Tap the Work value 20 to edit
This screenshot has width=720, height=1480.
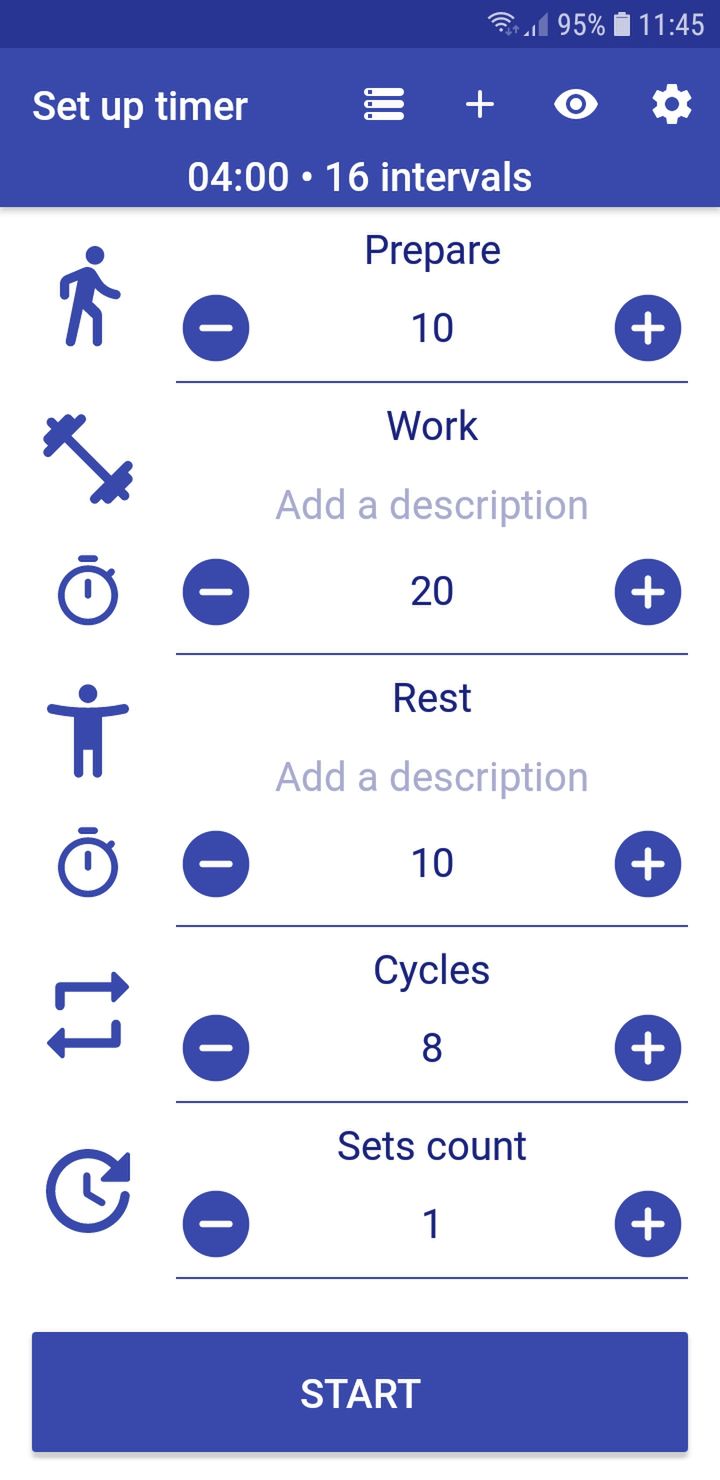pos(432,591)
